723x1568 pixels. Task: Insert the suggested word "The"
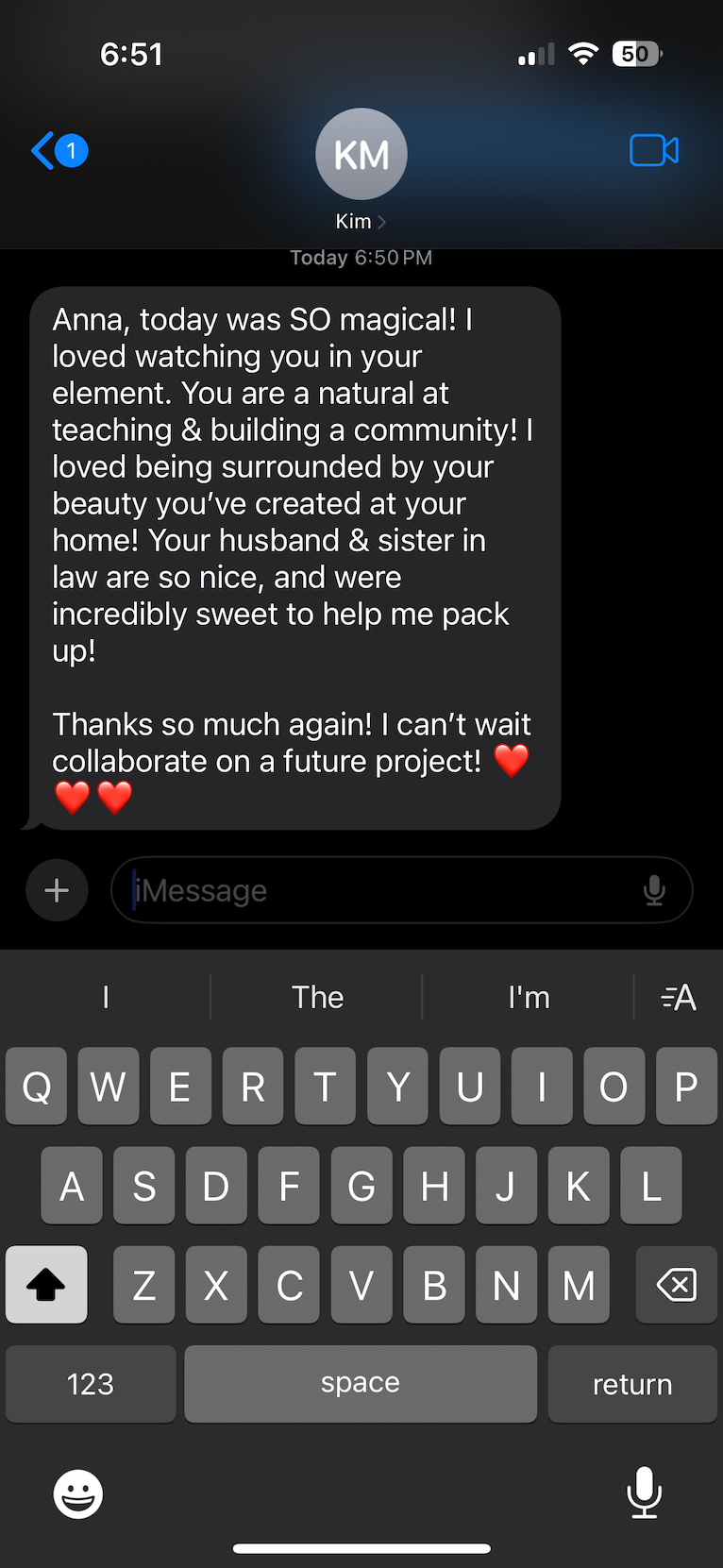coord(317,997)
